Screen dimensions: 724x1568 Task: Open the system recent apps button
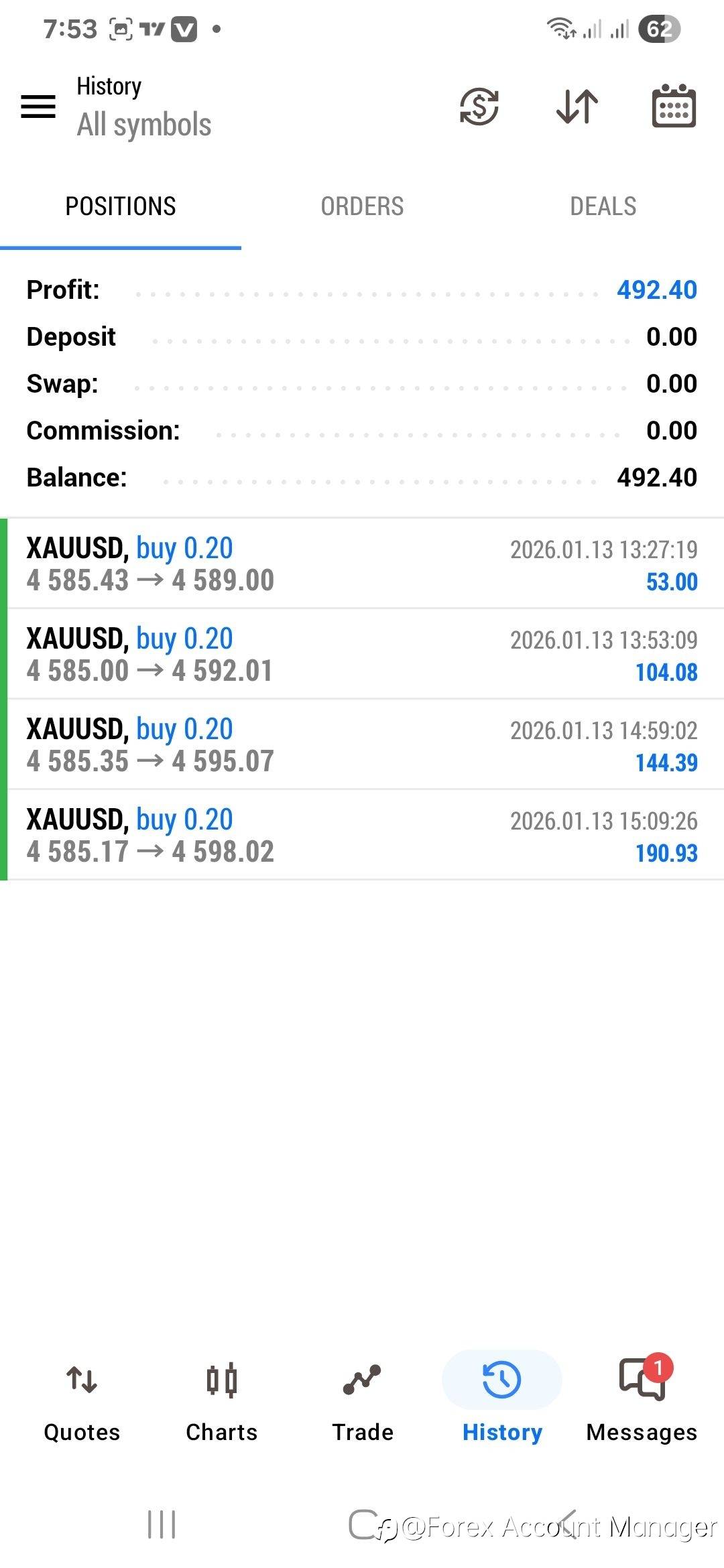(162, 1524)
